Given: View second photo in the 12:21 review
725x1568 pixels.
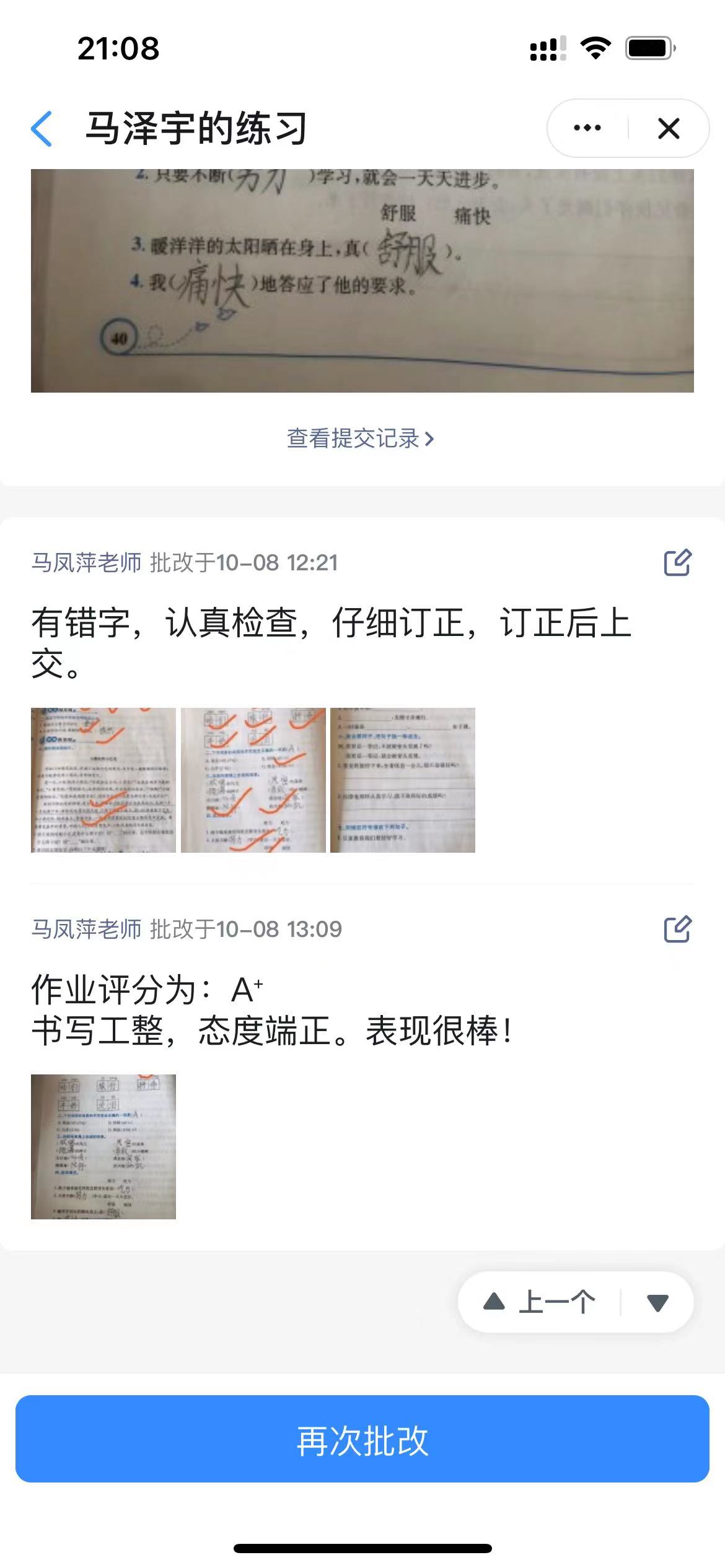Looking at the screenshot, I should click(253, 780).
